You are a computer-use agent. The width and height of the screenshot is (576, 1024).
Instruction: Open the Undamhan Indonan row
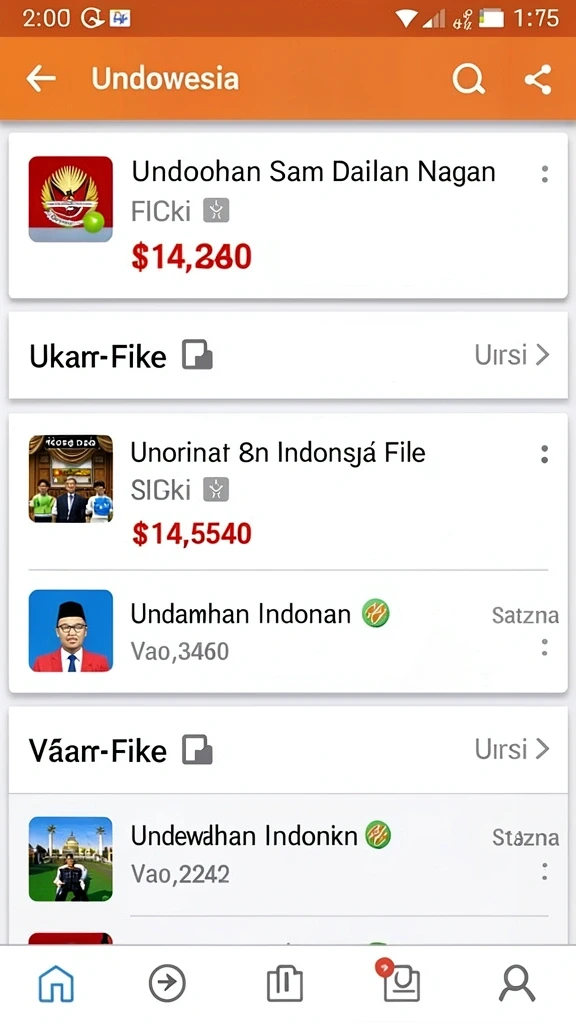pyautogui.click(x=288, y=631)
